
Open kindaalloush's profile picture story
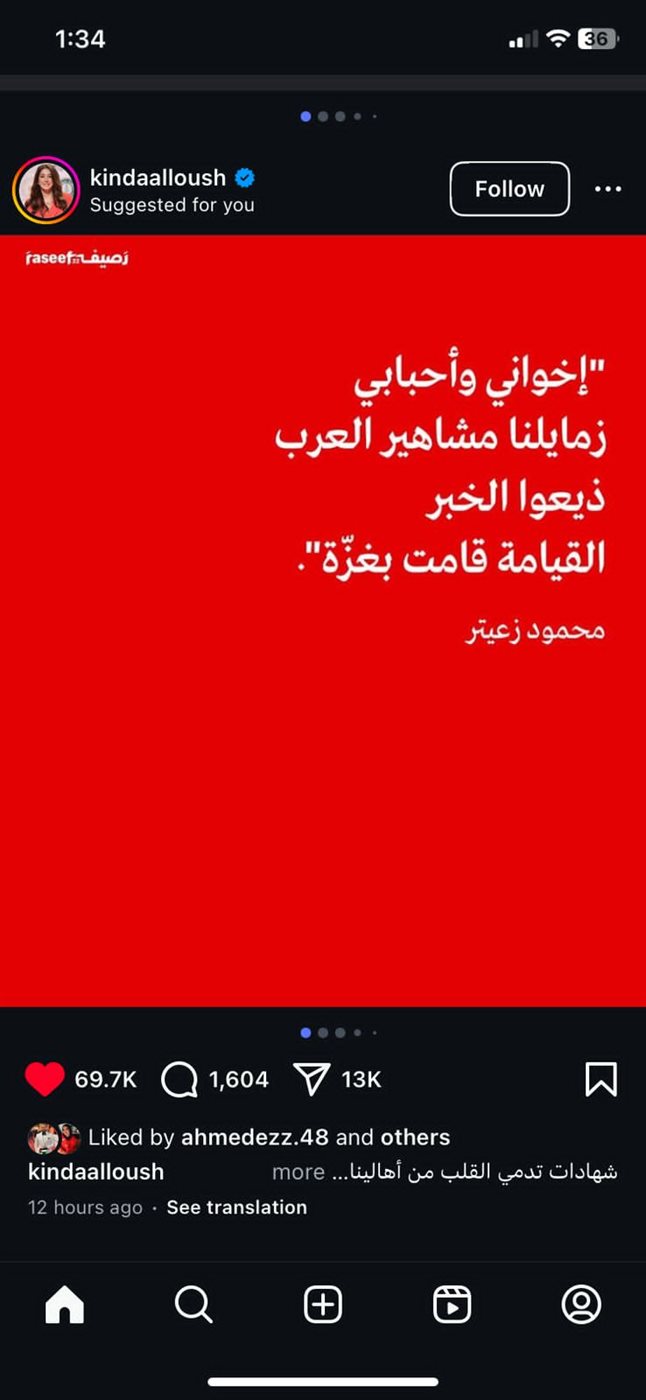(x=46, y=190)
